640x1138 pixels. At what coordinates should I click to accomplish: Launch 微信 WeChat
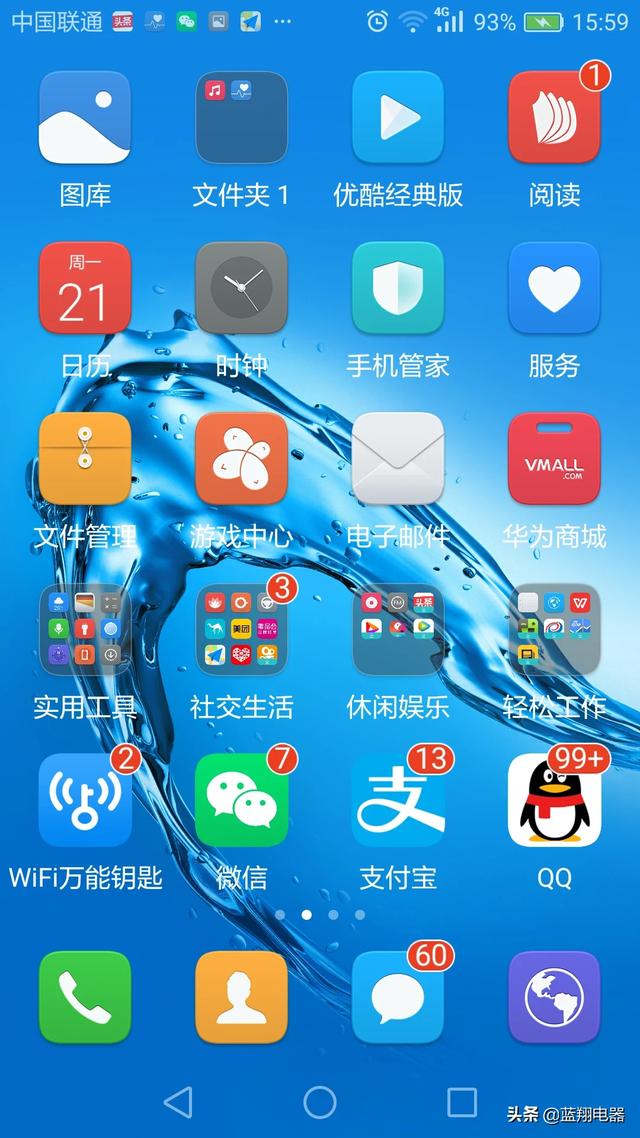[x=241, y=801]
